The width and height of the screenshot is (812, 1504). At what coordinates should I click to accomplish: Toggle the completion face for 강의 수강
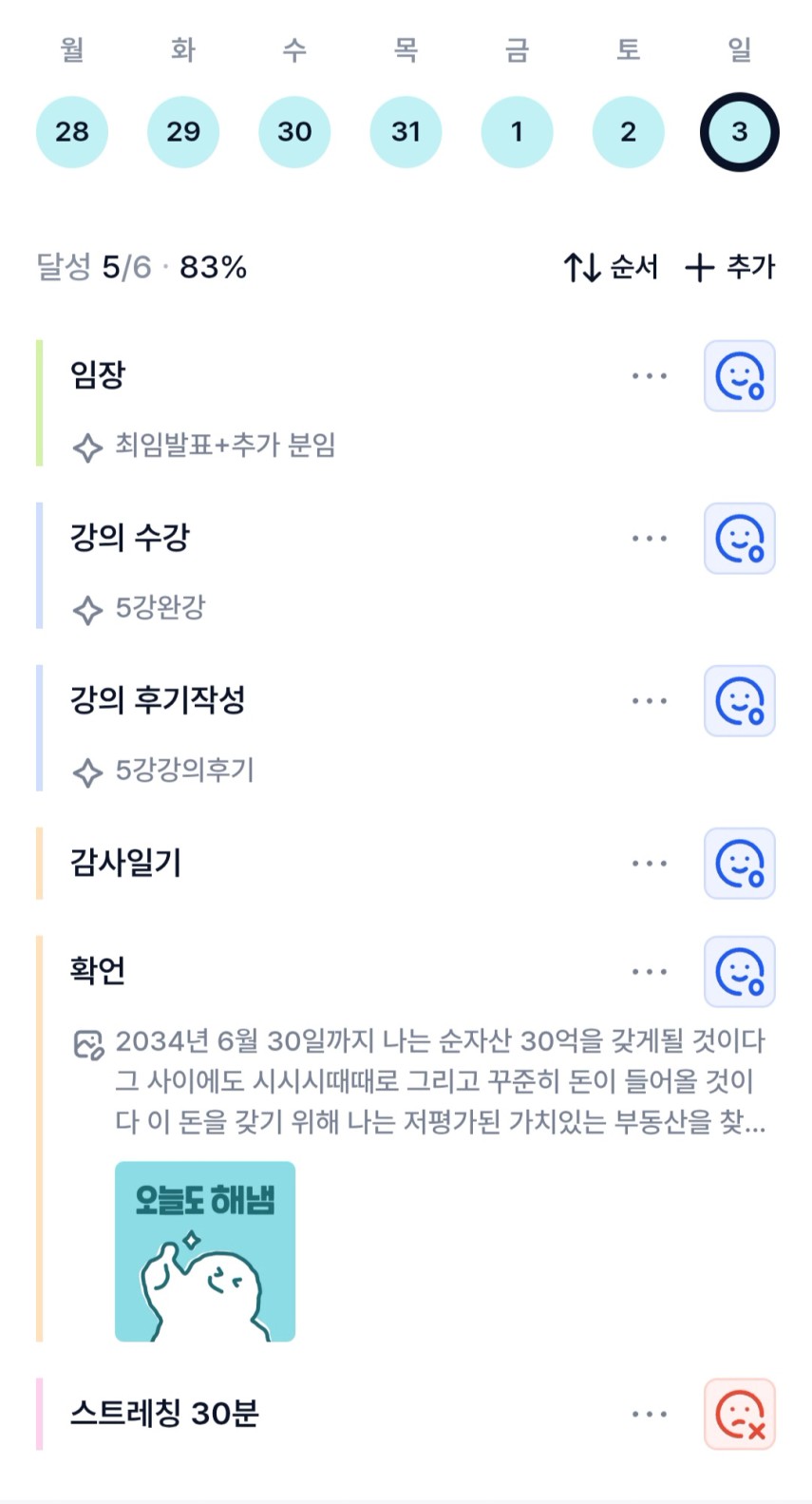[739, 539]
